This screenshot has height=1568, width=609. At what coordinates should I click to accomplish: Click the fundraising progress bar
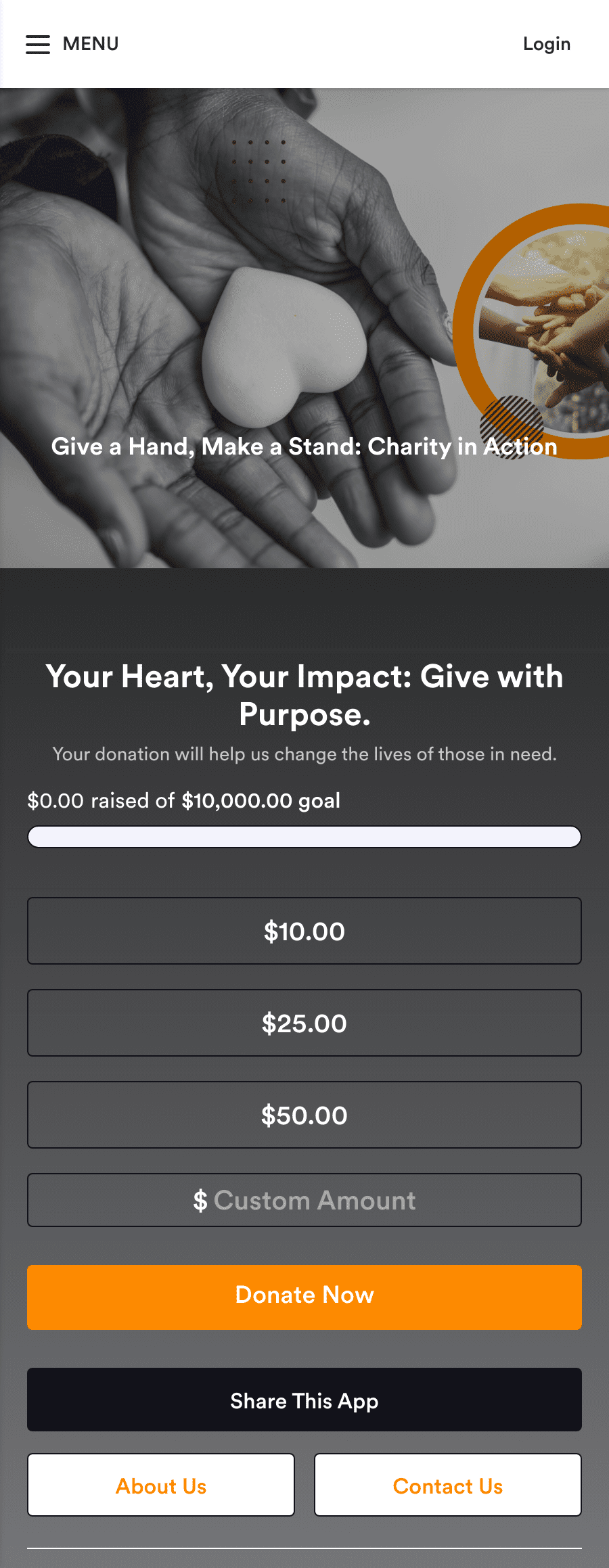click(304, 837)
